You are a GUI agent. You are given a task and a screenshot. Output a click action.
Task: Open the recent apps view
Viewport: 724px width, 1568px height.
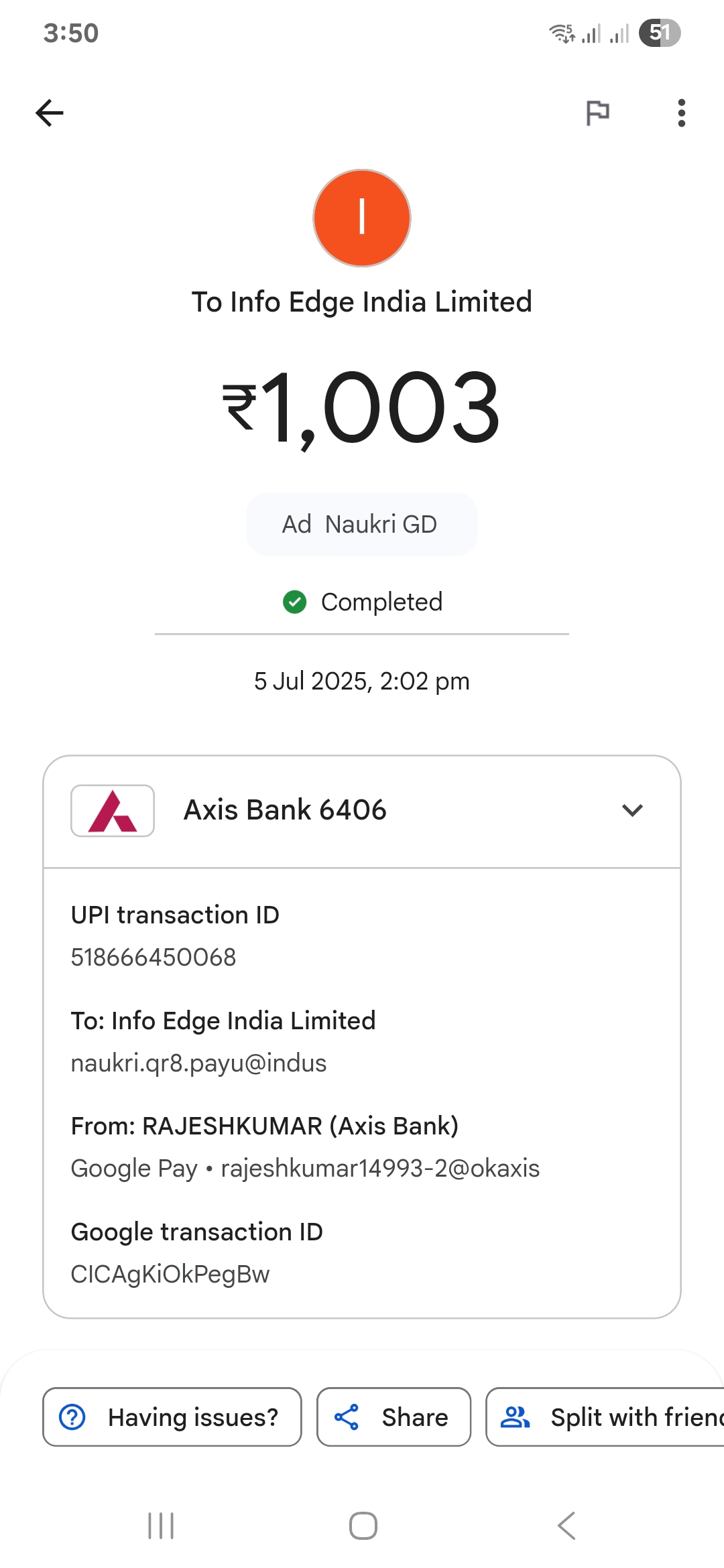pyautogui.click(x=161, y=1526)
